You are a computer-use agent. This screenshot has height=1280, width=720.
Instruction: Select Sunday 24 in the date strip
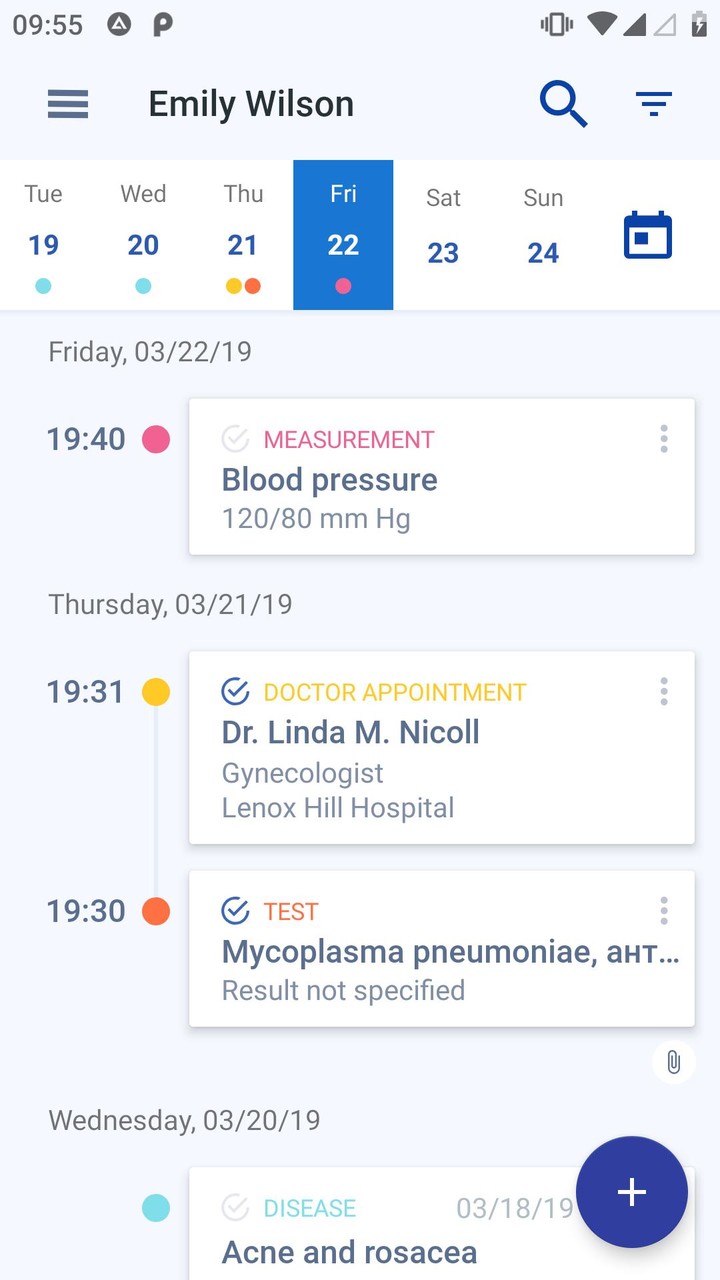click(x=543, y=236)
